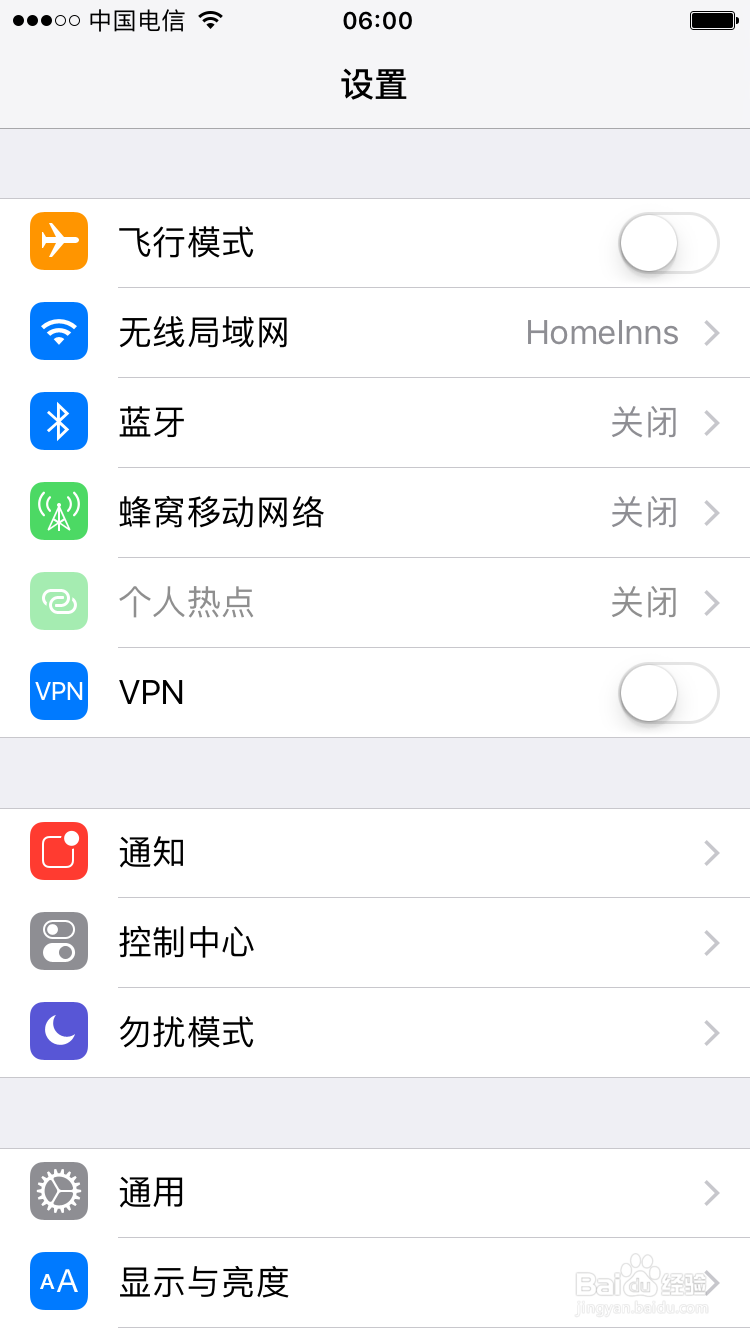Open 无线局域网 via its chevron
This screenshot has width=750, height=1334.
click(x=712, y=332)
